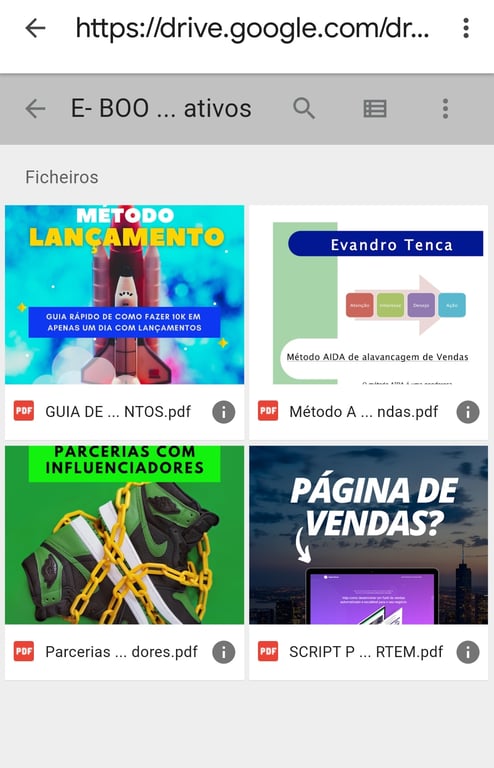Open the browser overflow menu beside the URL
This screenshot has width=494, height=768.
tap(466, 28)
